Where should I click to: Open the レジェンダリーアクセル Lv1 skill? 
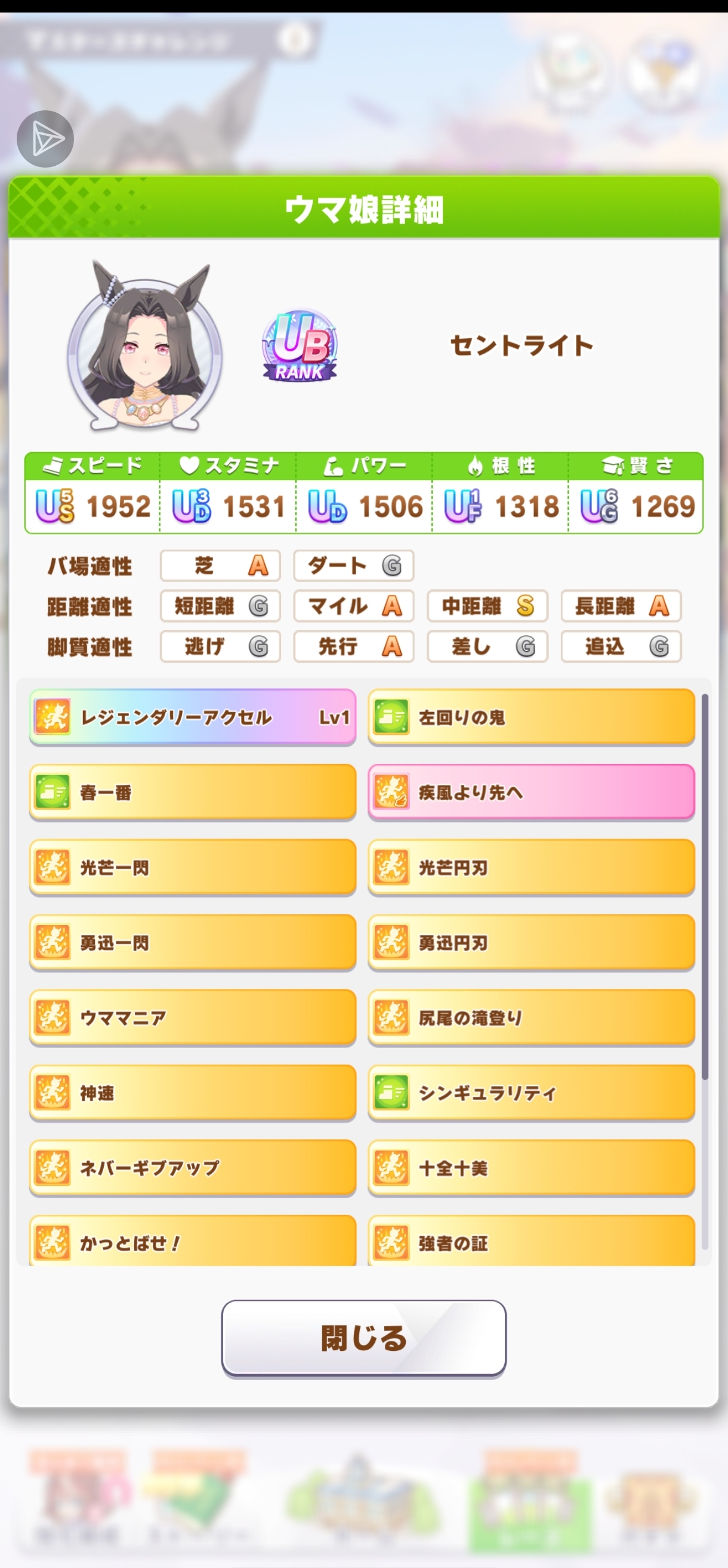193,717
